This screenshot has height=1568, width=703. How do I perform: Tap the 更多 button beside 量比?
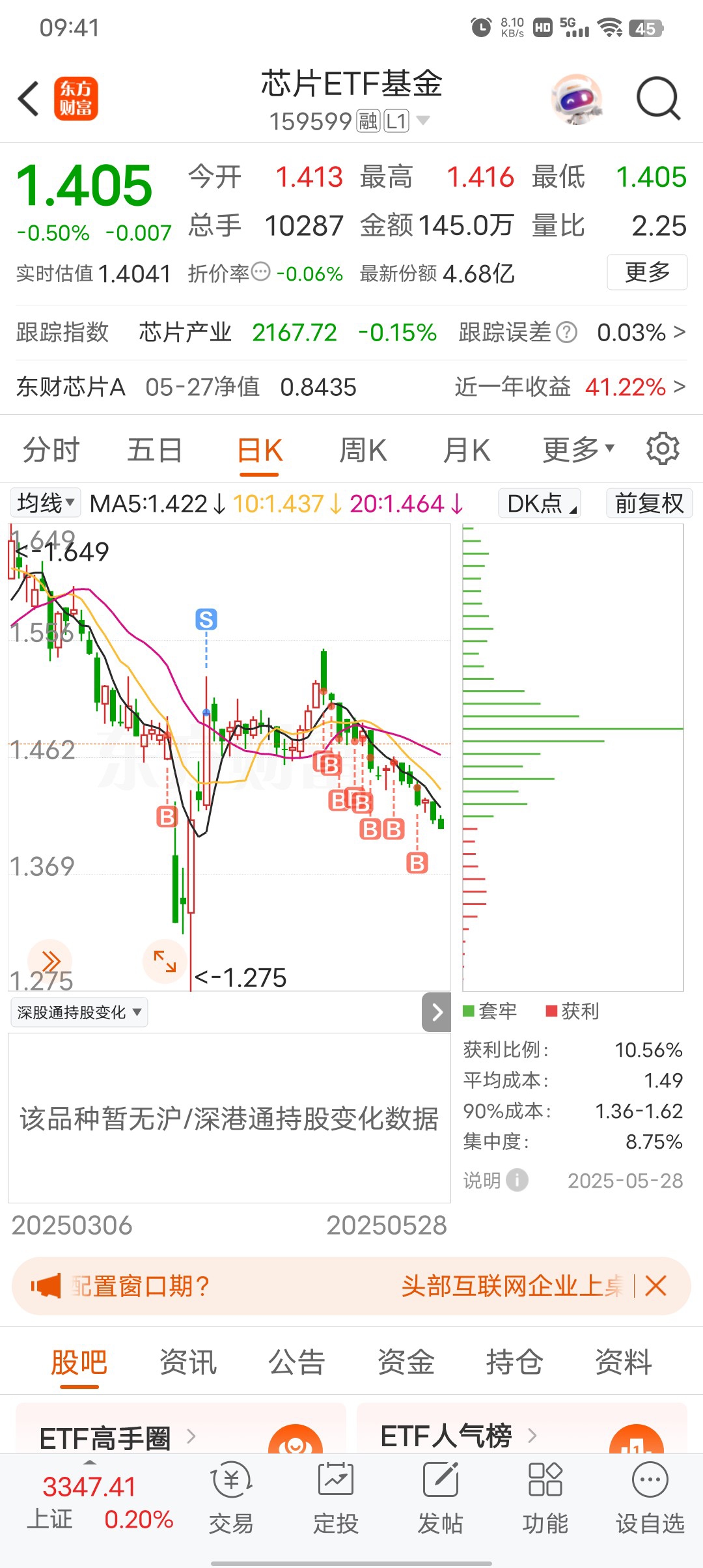646,273
